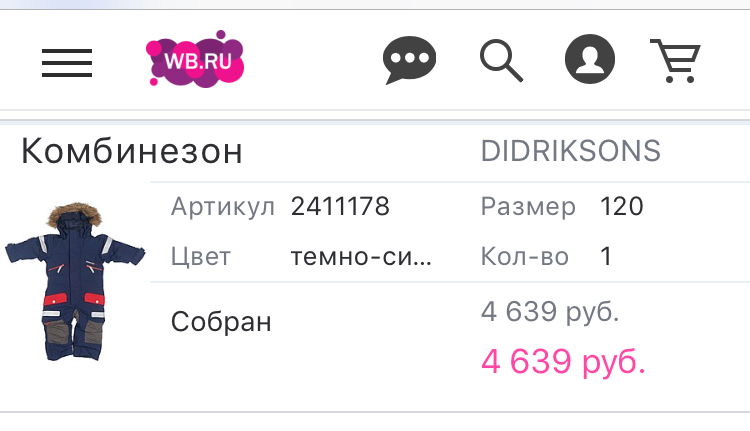Open the hamburger navigation menu
Screen dimensions: 750x431
(67, 62)
